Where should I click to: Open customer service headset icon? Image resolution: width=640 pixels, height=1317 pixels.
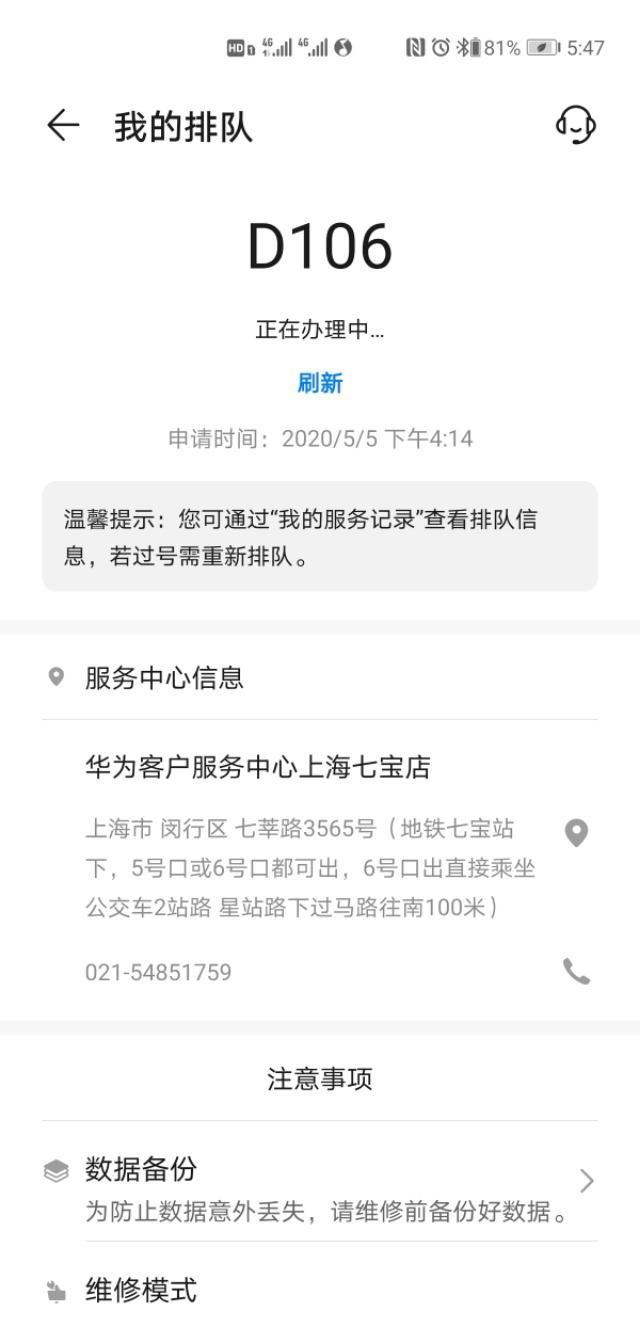575,126
